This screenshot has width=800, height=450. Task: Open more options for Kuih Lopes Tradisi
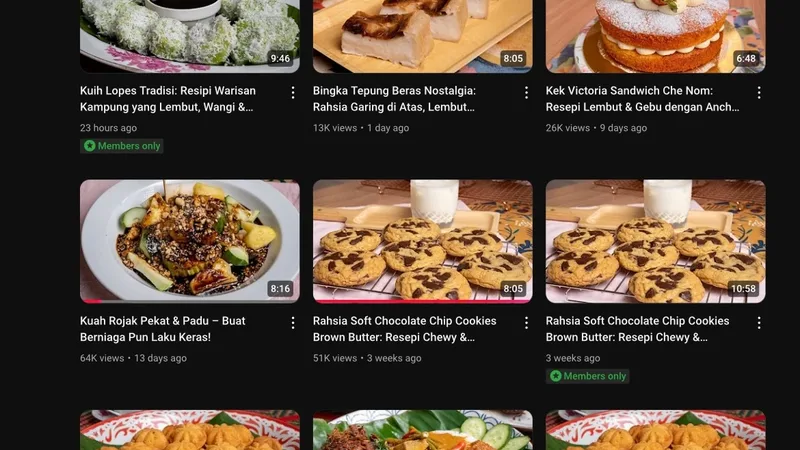[293, 93]
